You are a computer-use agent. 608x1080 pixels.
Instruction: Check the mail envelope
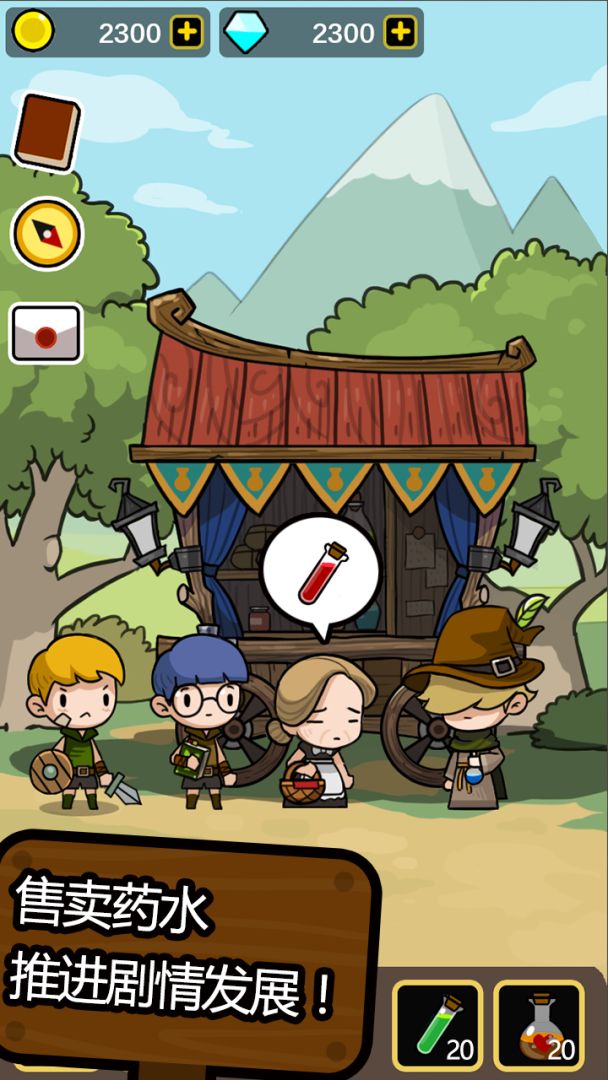pos(46,333)
